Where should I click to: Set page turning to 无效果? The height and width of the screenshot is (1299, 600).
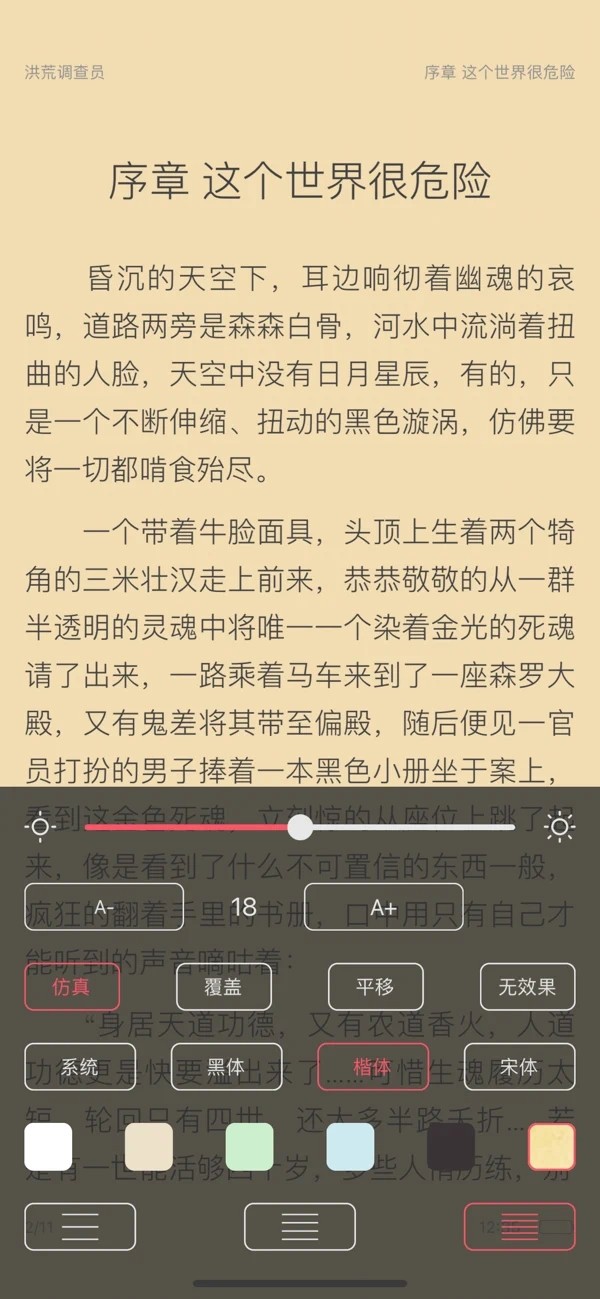click(527, 987)
